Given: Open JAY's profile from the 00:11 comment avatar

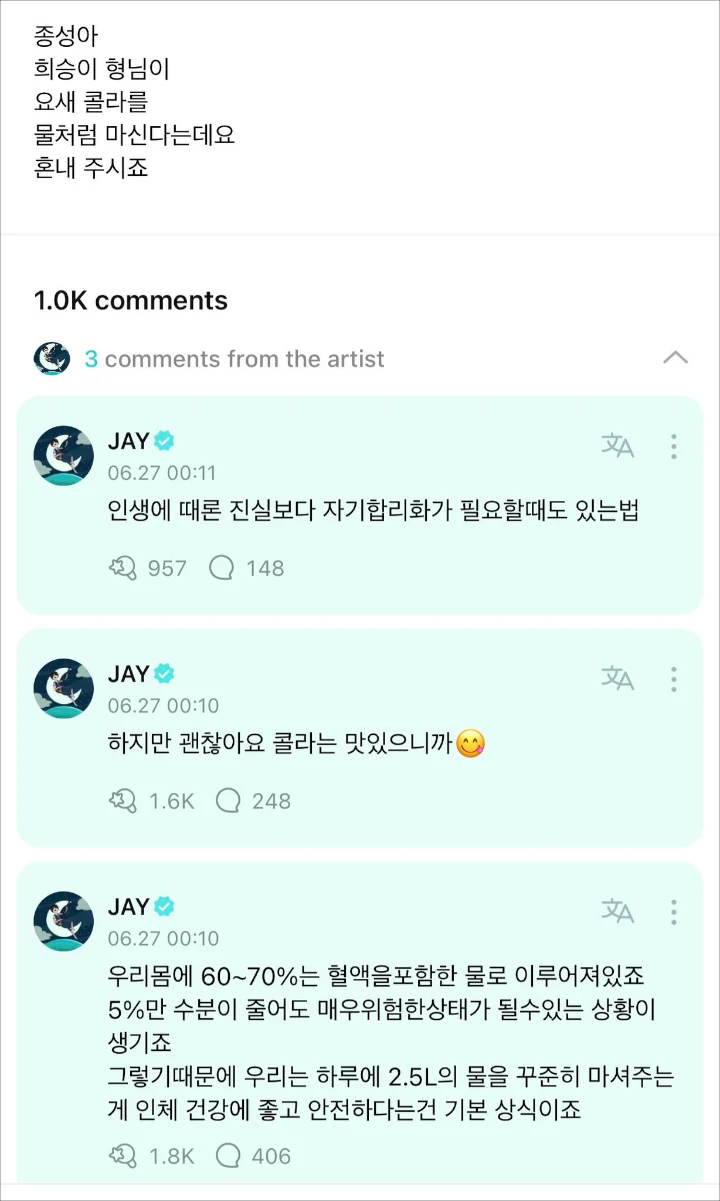Looking at the screenshot, I should (64, 456).
